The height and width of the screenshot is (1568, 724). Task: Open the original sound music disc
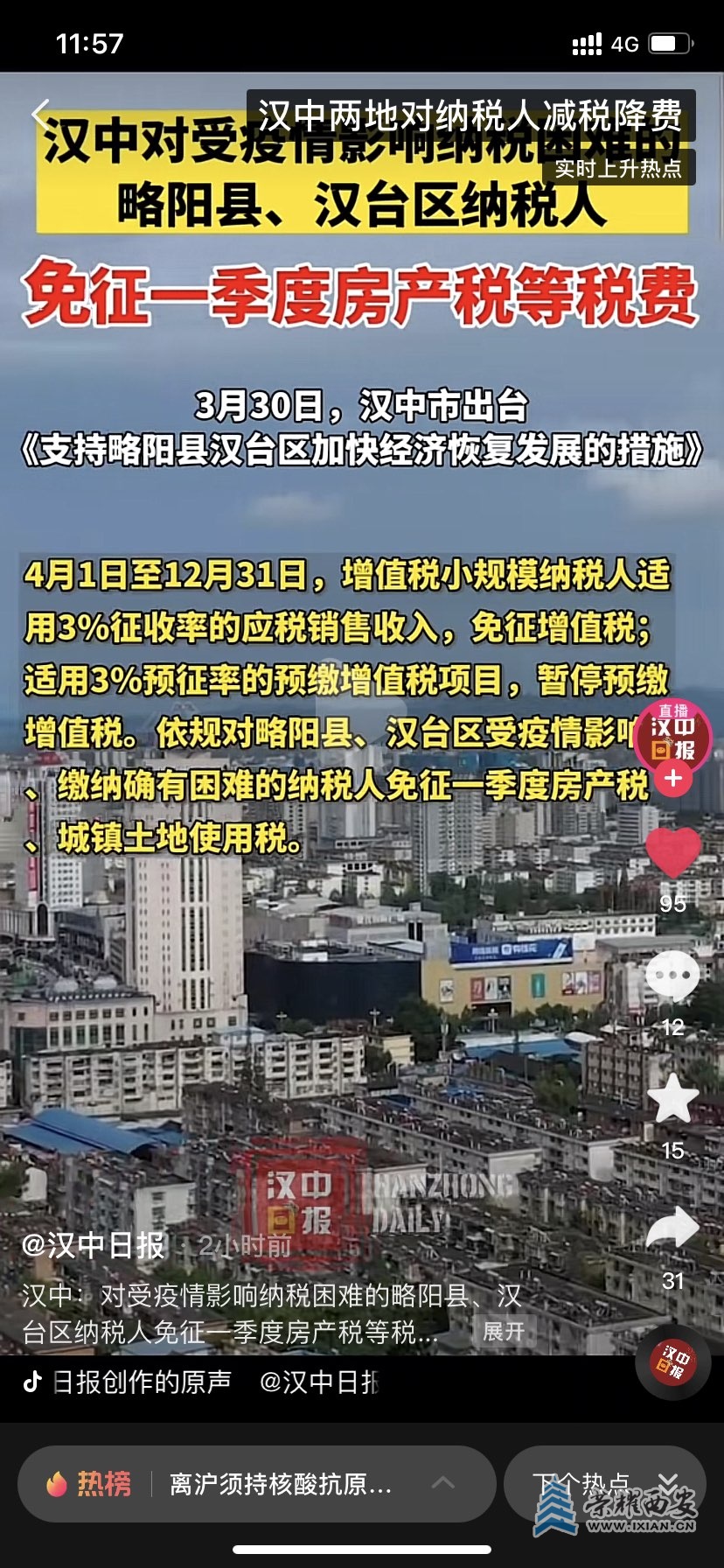(674, 1361)
